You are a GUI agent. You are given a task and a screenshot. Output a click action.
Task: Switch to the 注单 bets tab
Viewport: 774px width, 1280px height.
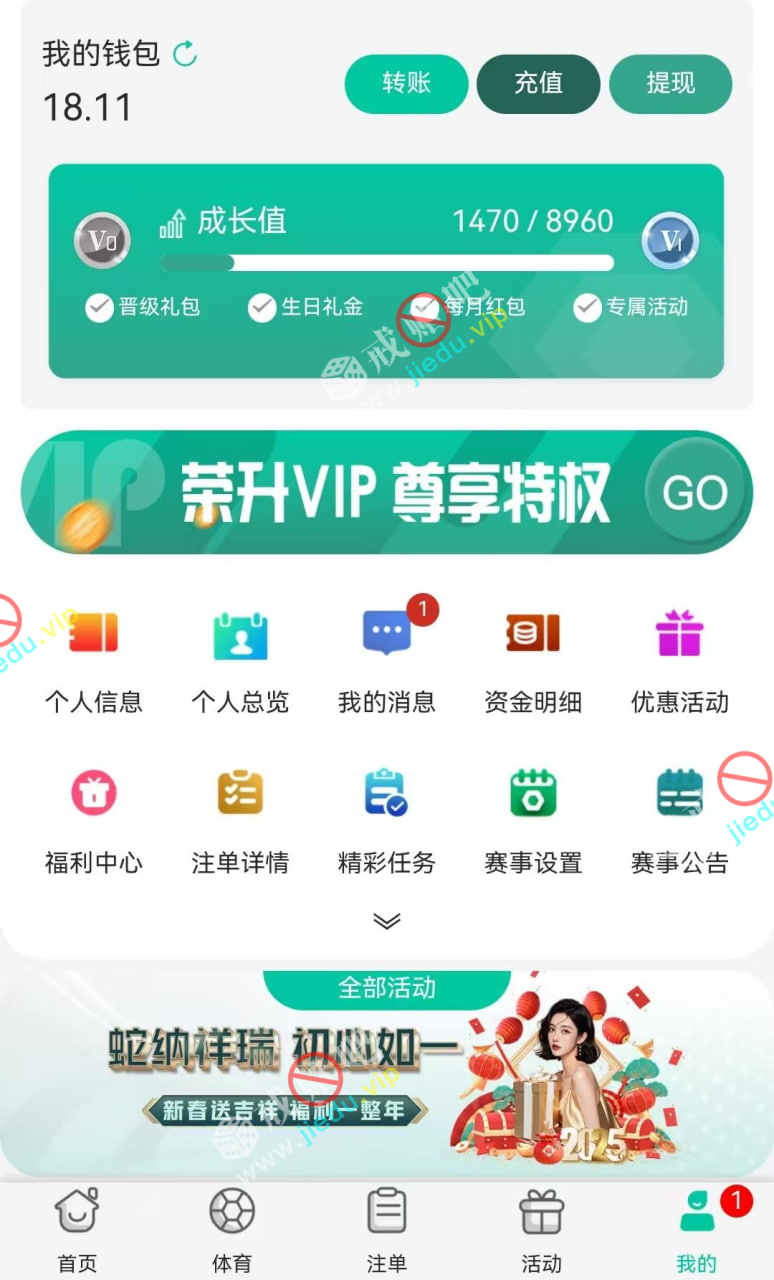387,1230
